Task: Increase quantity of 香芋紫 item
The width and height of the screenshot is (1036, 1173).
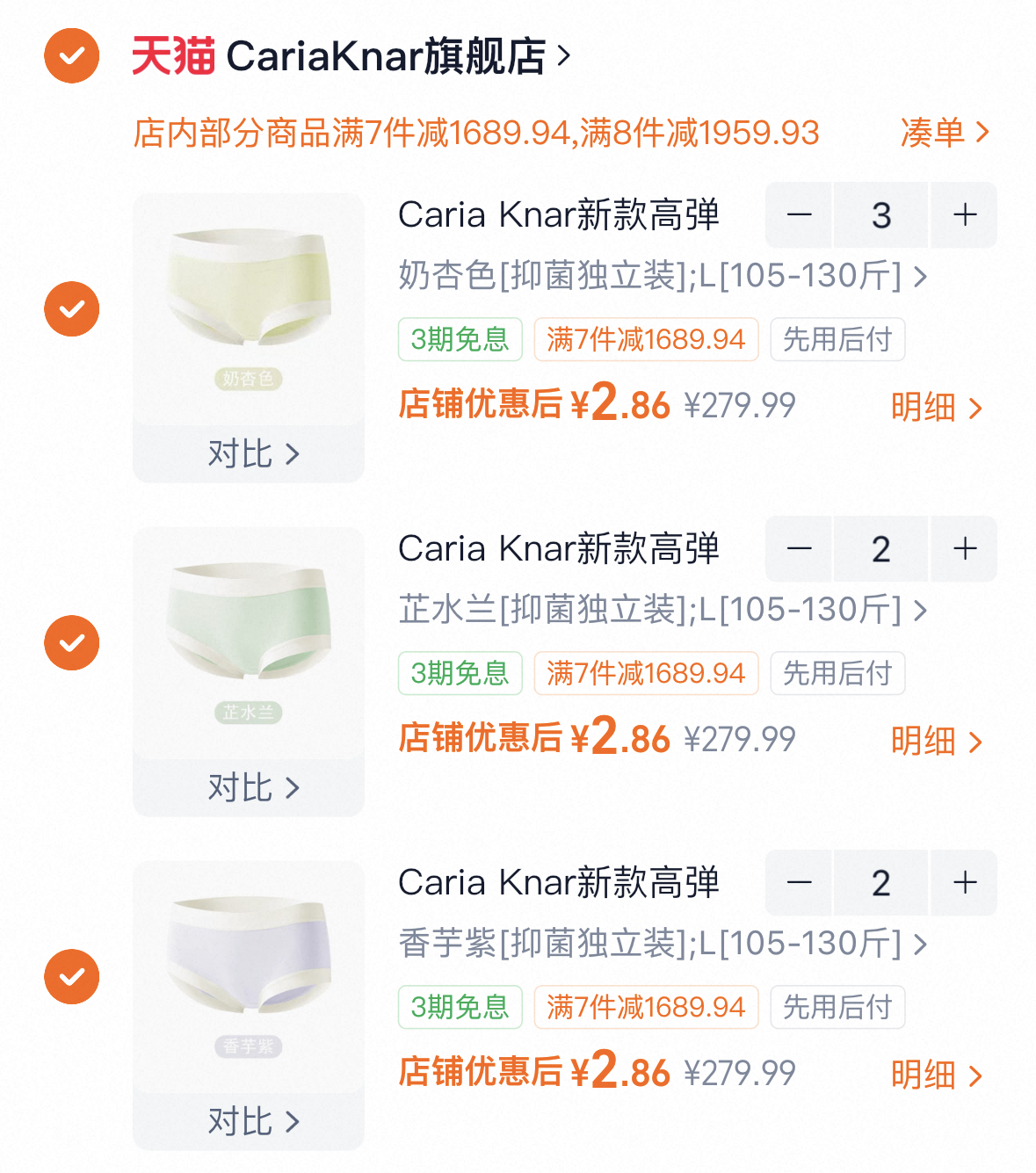Action: pos(964,883)
